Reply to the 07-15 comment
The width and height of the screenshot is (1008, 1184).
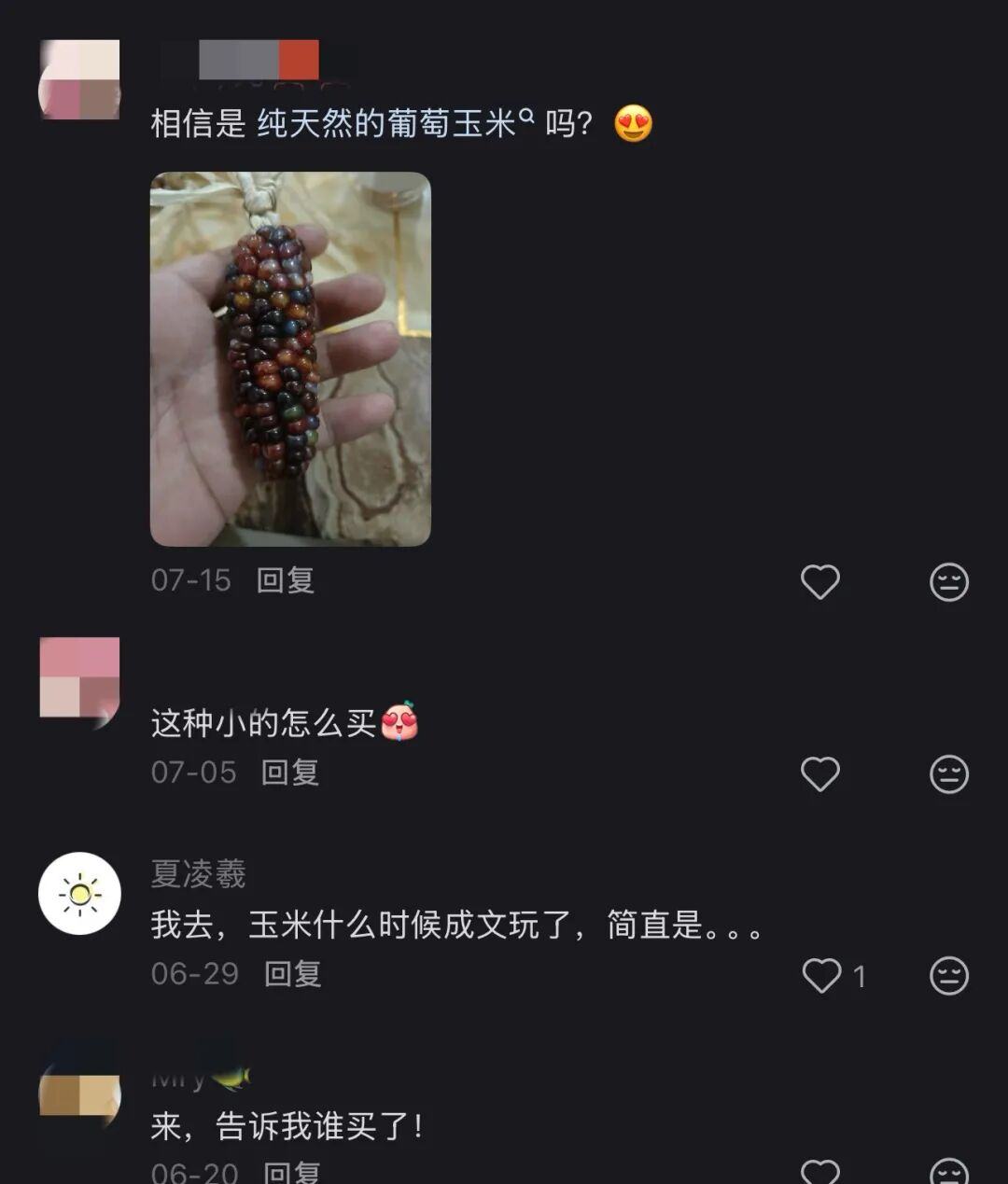tap(286, 580)
